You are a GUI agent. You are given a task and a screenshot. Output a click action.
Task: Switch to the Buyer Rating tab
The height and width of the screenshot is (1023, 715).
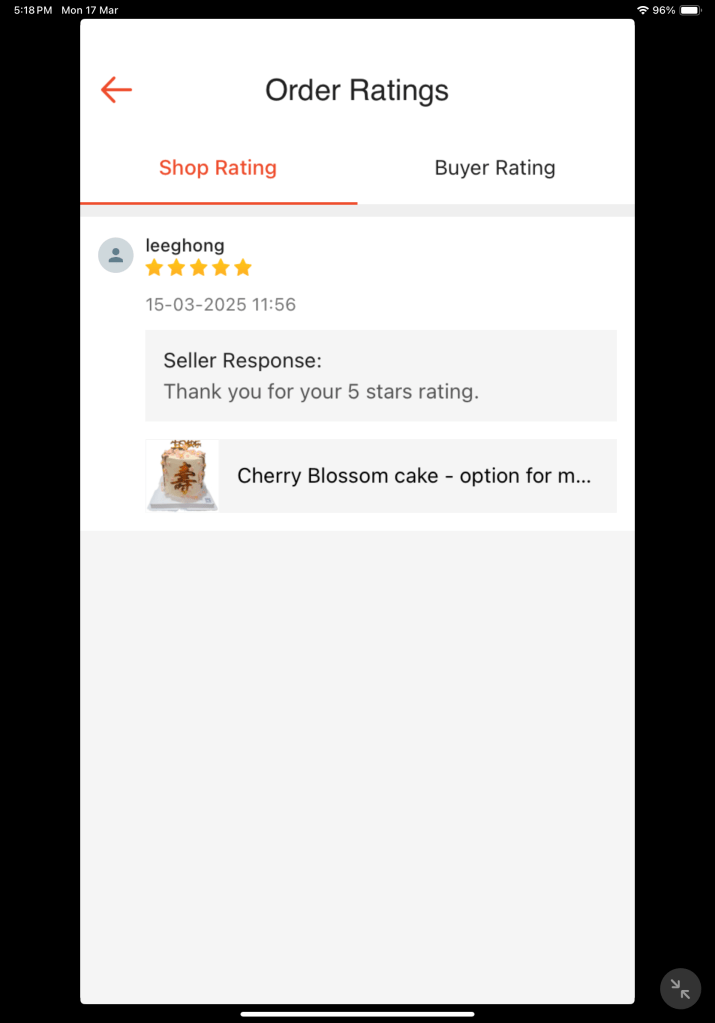tap(494, 168)
